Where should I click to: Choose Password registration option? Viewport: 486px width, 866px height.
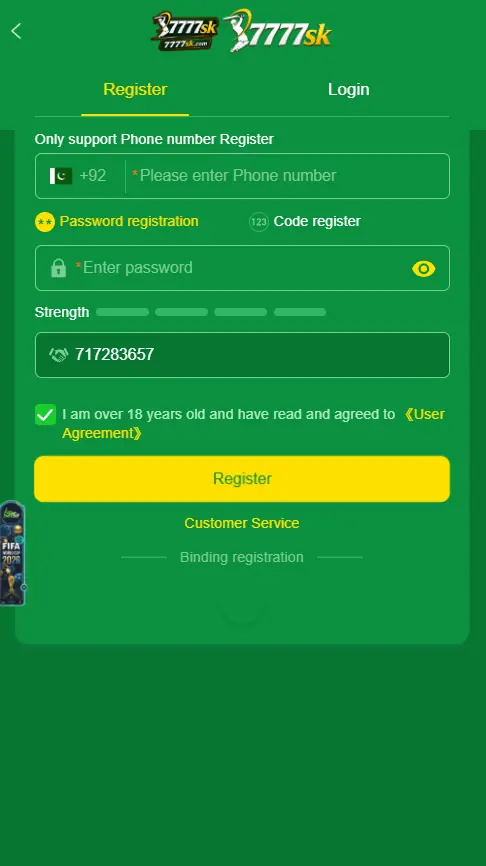117,221
